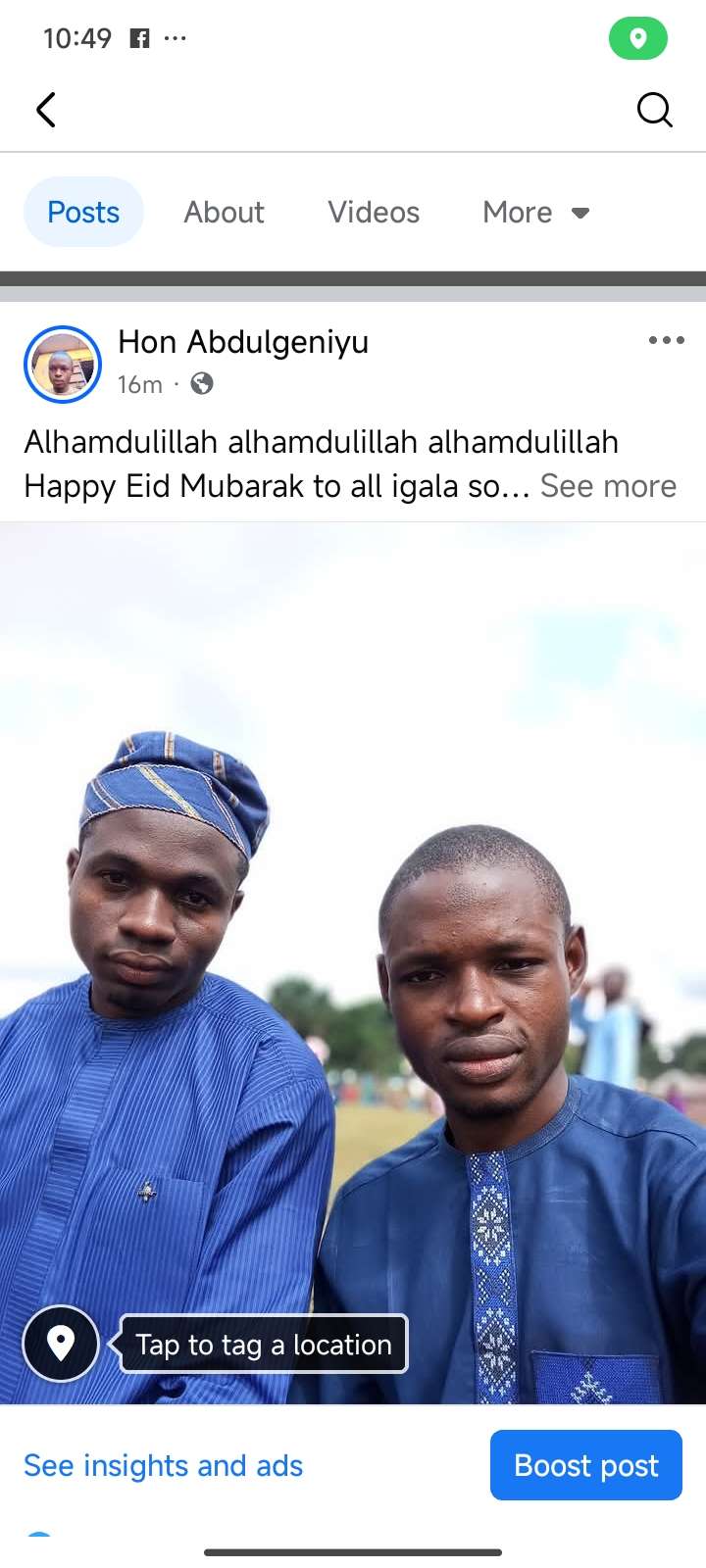Switch to the Posts tab

pyautogui.click(x=83, y=212)
